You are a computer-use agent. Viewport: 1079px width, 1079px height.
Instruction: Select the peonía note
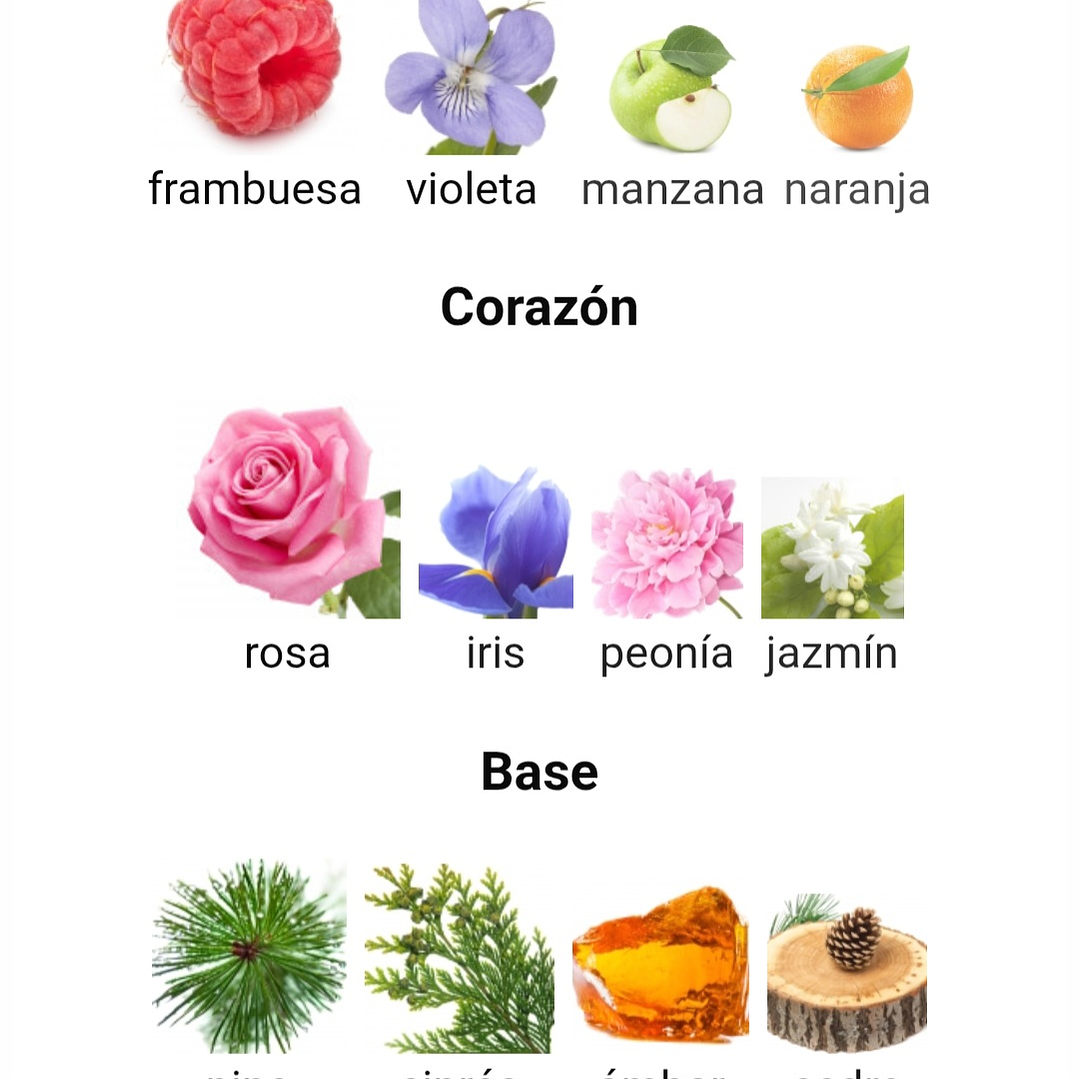click(667, 545)
